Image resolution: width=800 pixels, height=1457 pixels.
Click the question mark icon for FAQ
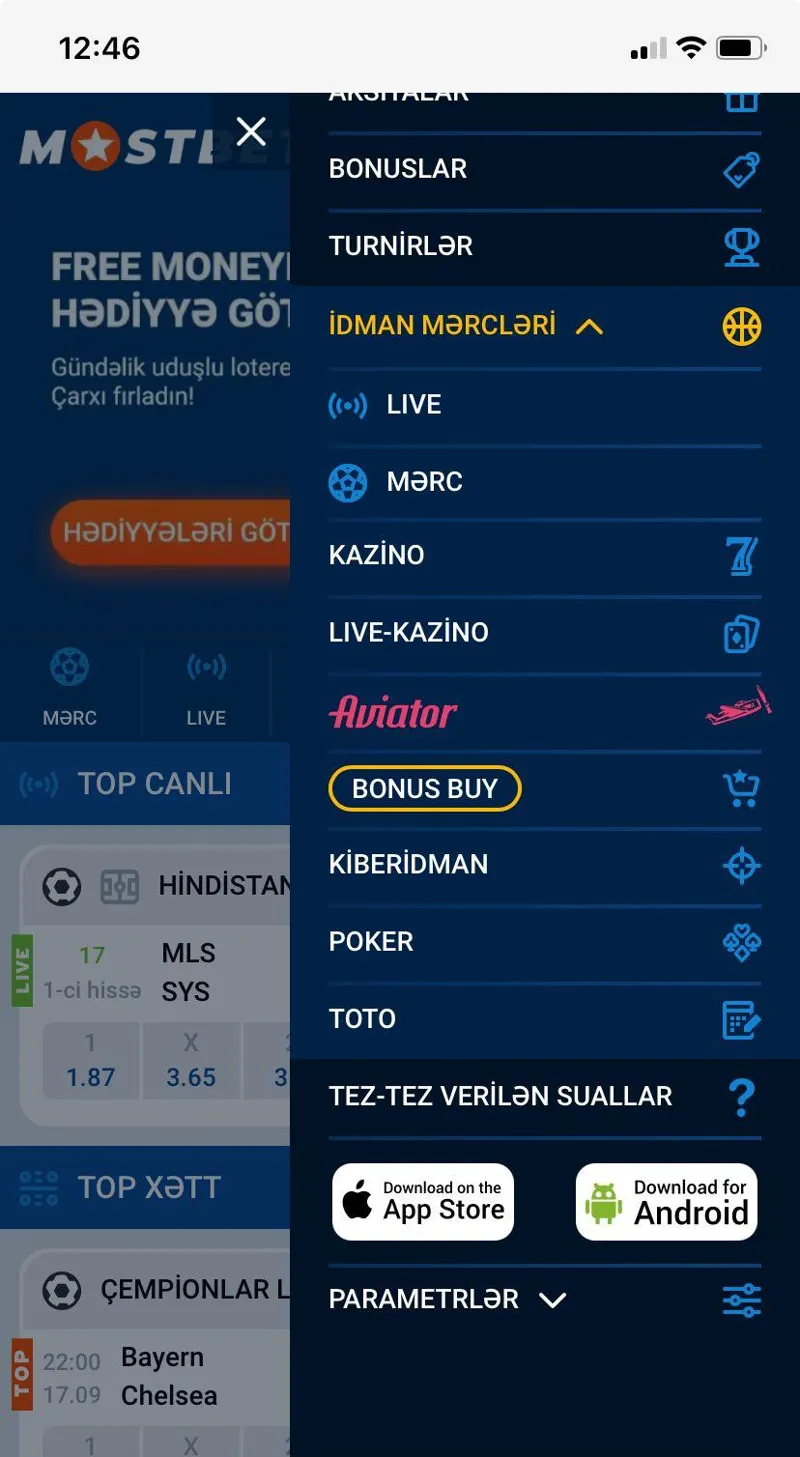[x=741, y=1096]
